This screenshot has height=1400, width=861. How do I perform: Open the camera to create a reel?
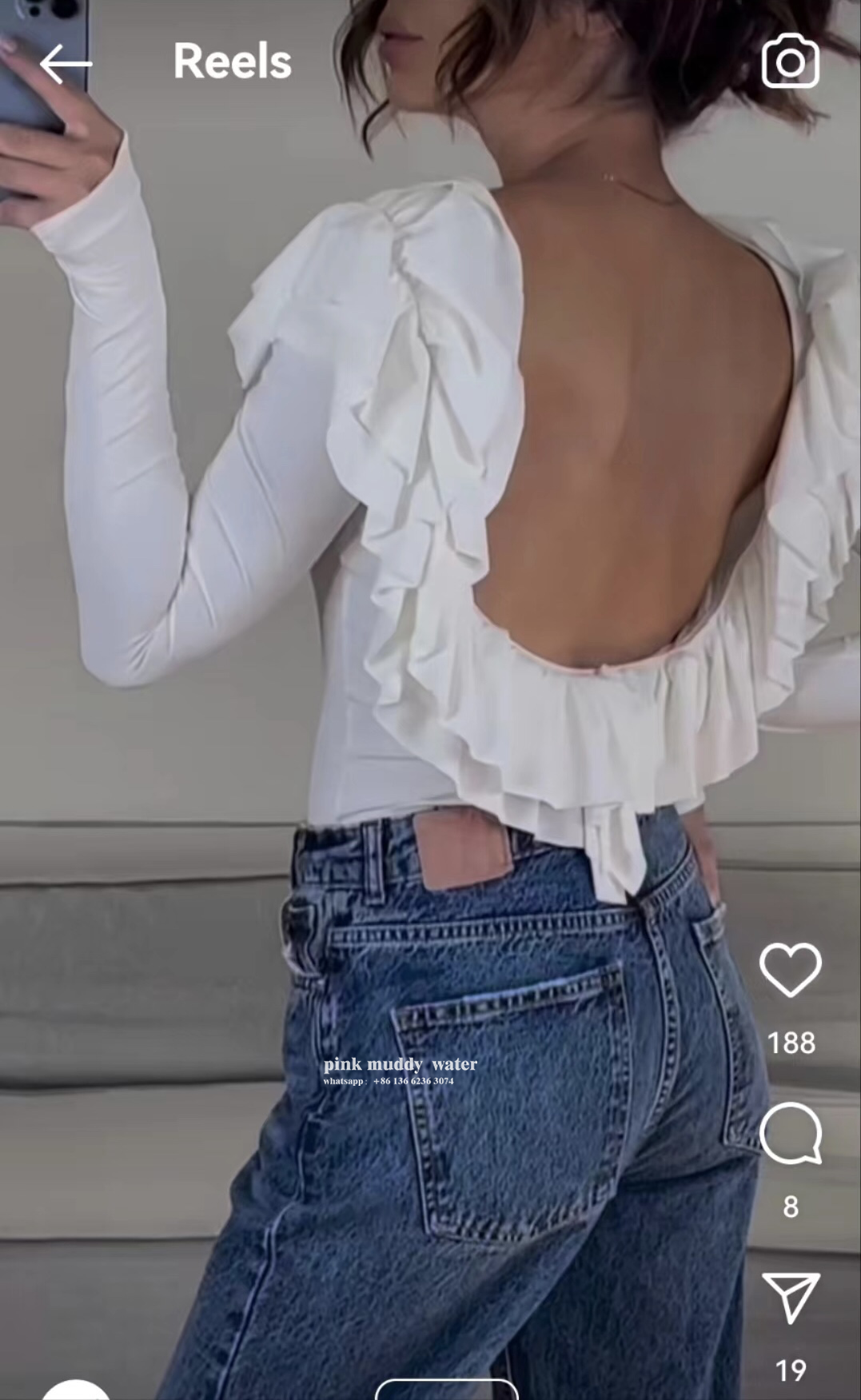click(790, 62)
